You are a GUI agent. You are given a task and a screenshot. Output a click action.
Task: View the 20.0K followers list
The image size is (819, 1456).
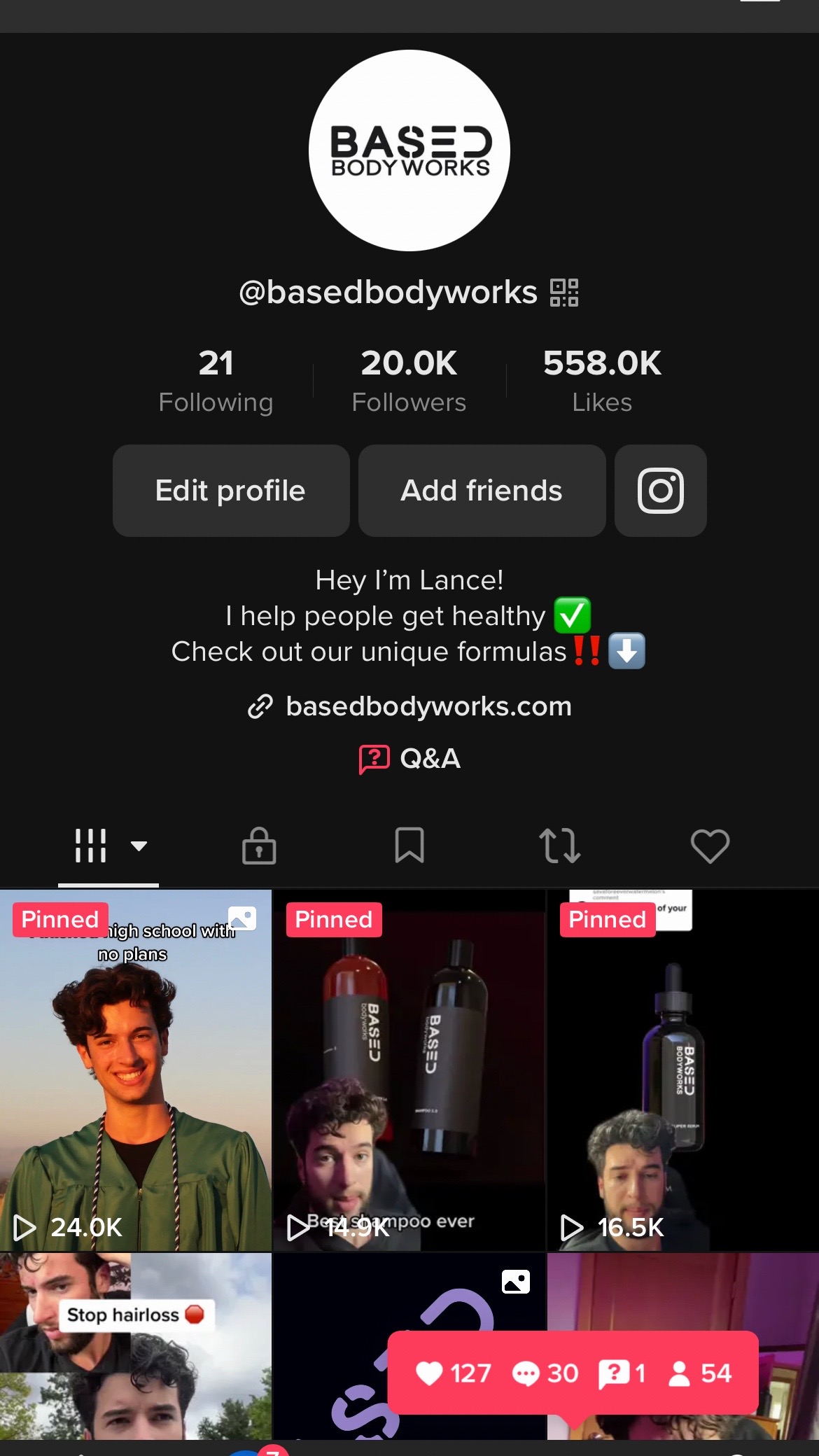pos(409,381)
